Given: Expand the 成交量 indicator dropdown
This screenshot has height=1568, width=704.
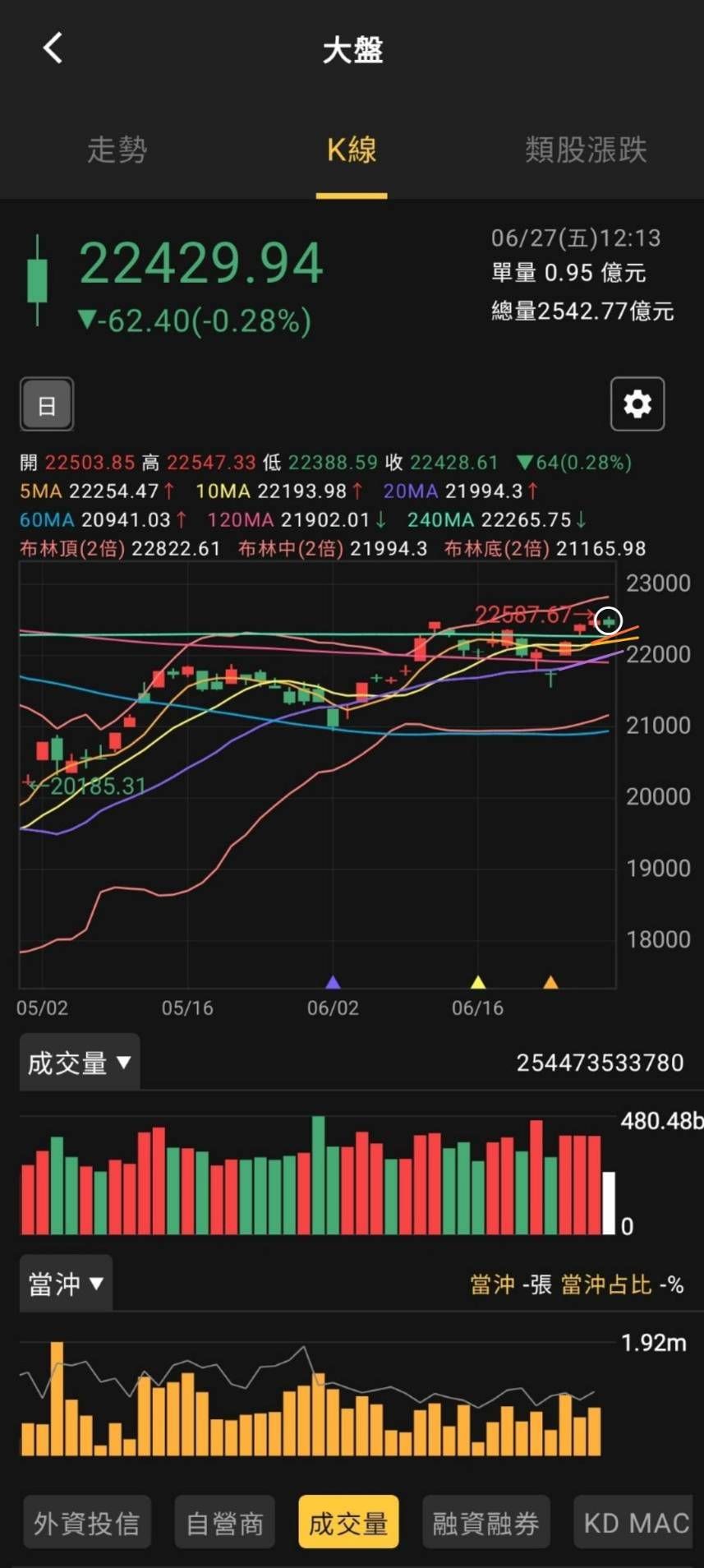Looking at the screenshot, I should 79,1063.
